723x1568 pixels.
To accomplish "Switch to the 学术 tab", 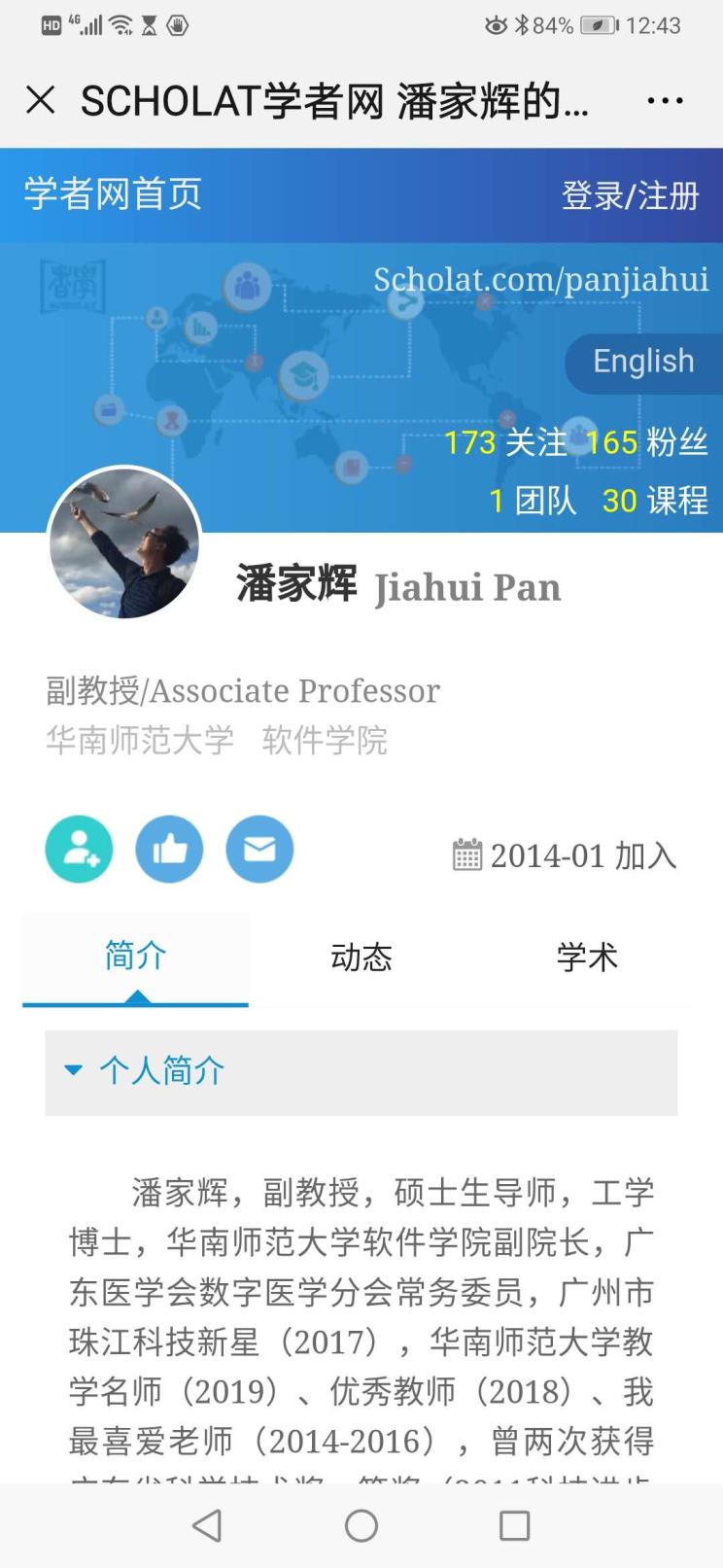I will [586, 958].
